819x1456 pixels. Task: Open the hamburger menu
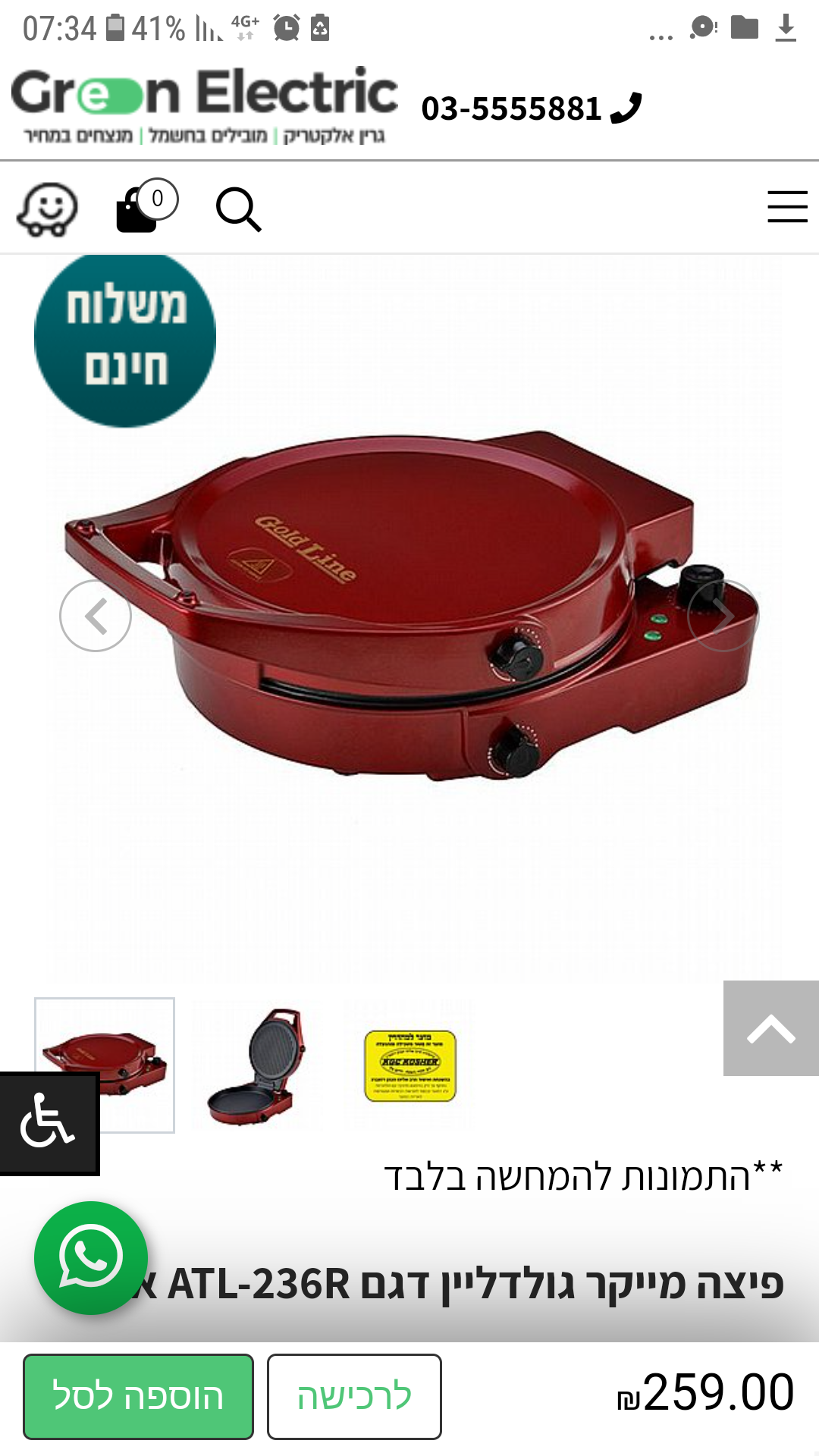787,207
